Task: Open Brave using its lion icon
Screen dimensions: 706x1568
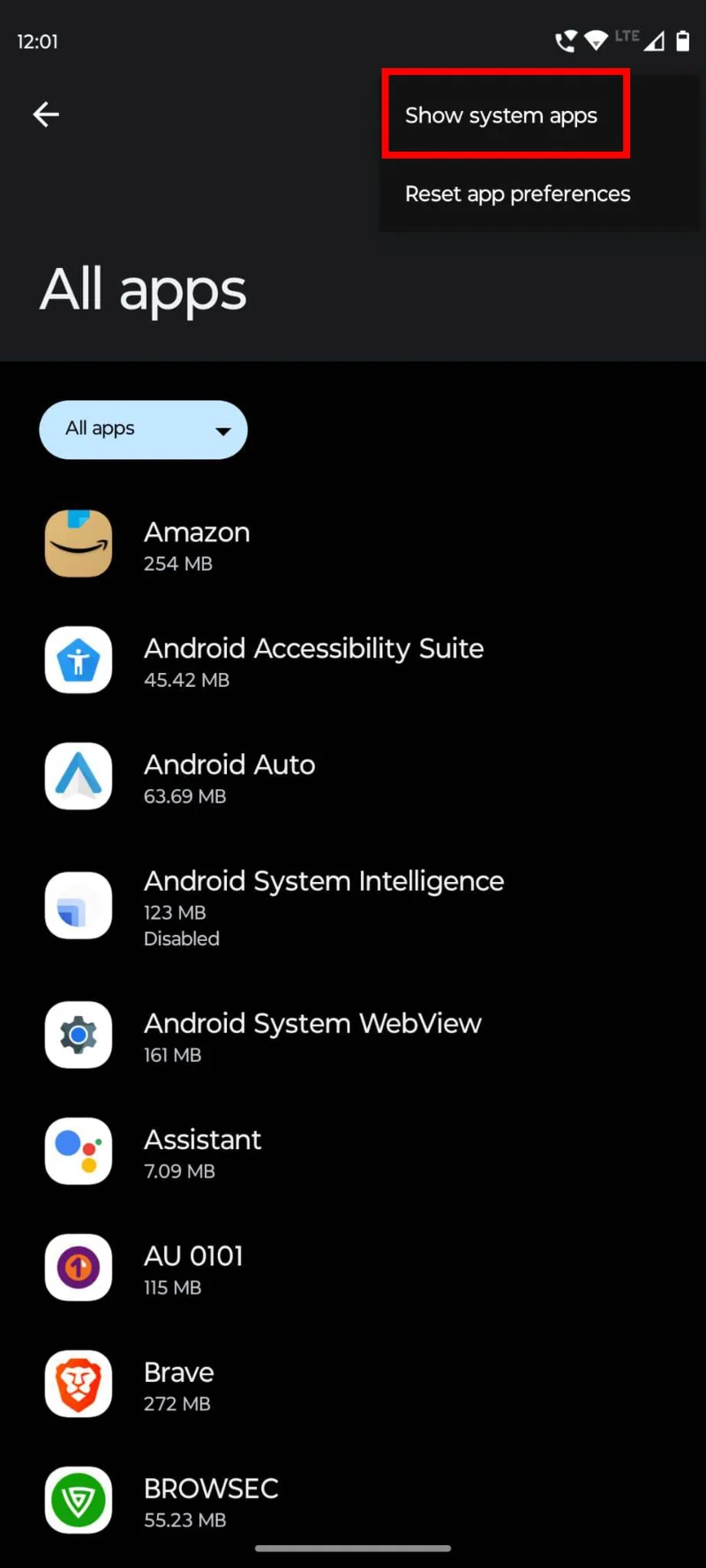Action: coord(79,1384)
